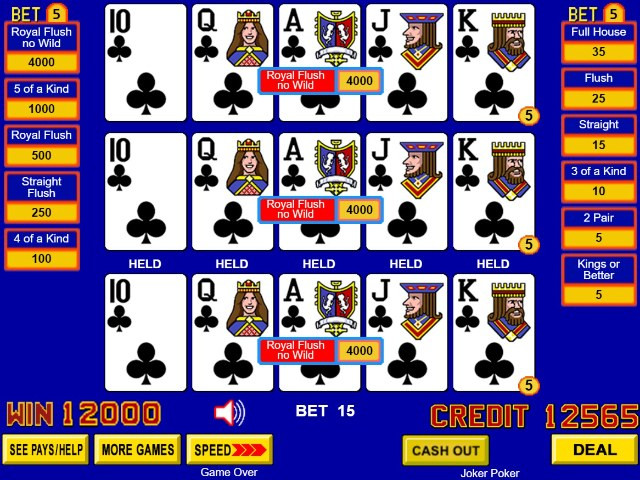640x480 pixels.
Task: Open the See Pays/Help screen
Action: coord(46,449)
